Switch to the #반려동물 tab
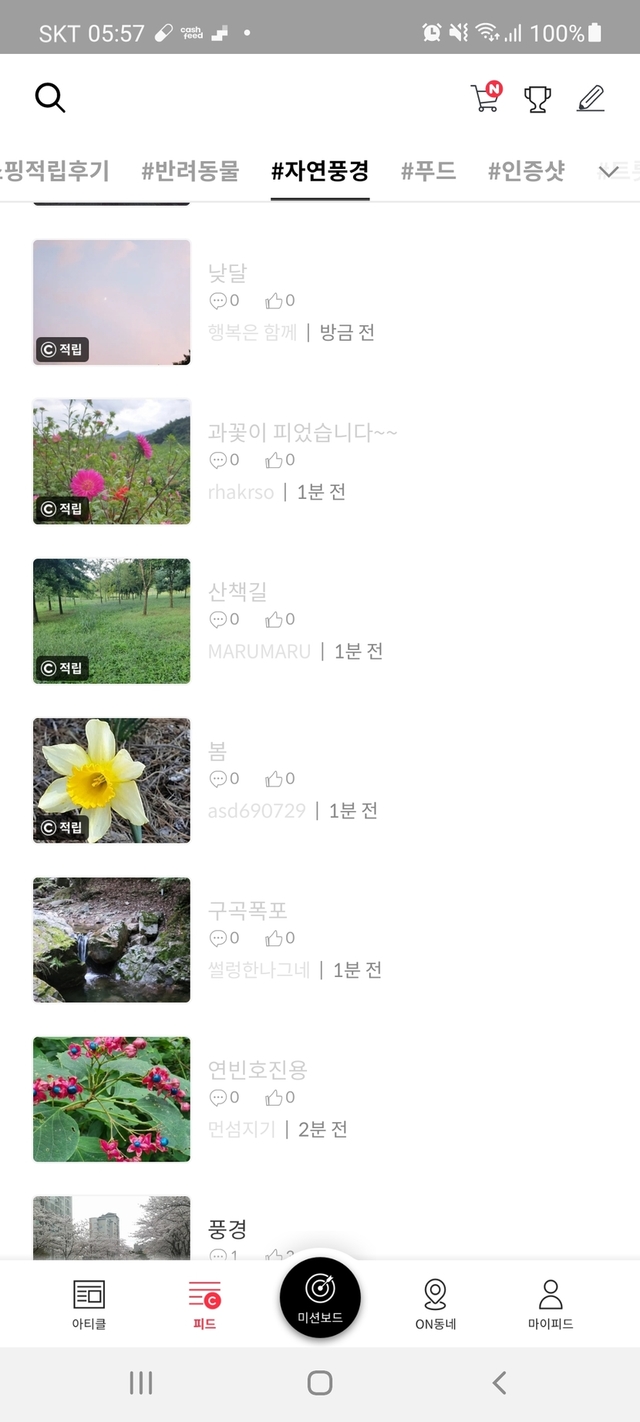The image size is (640, 1422). (190, 171)
